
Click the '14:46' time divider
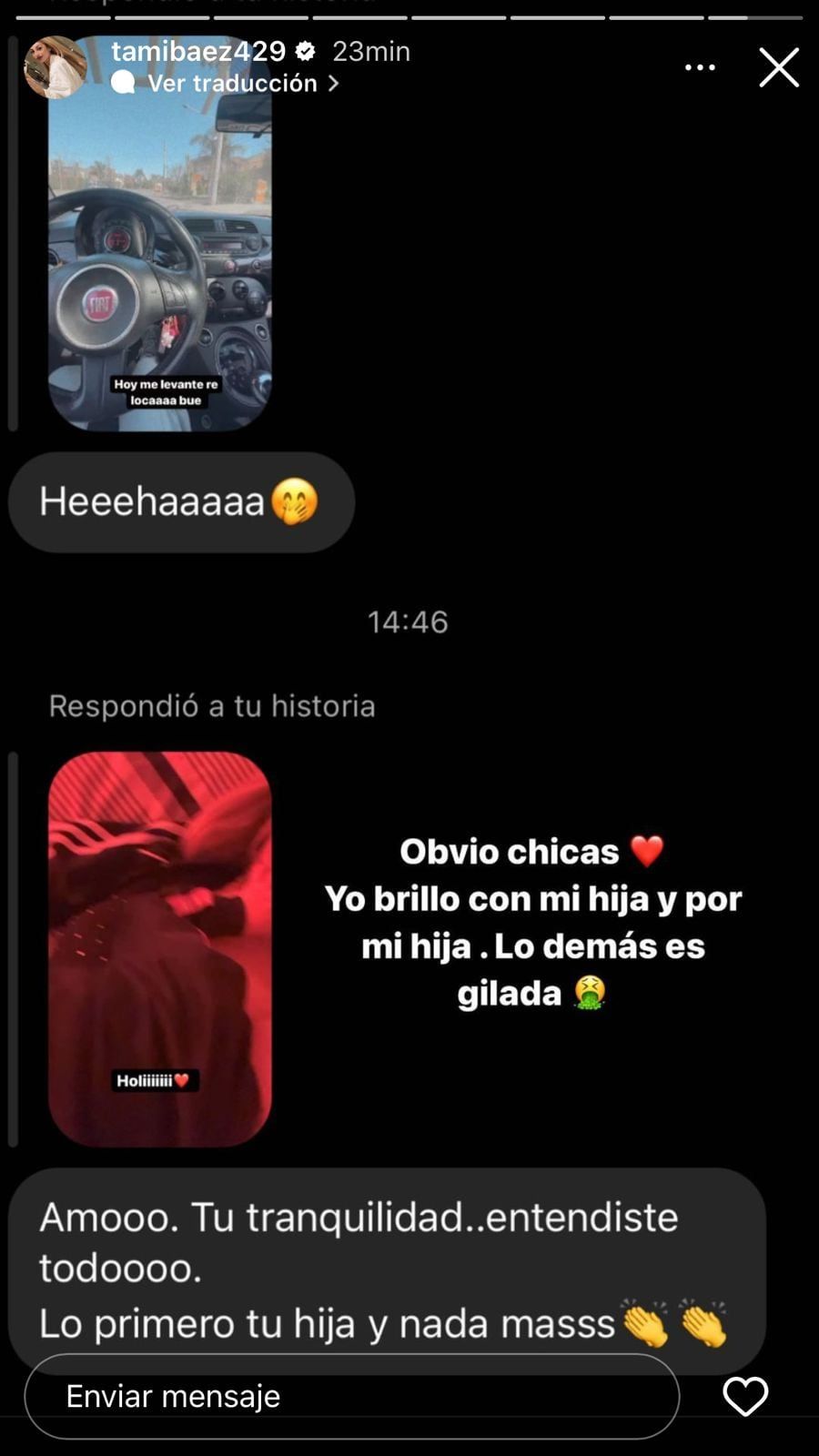[x=408, y=622]
